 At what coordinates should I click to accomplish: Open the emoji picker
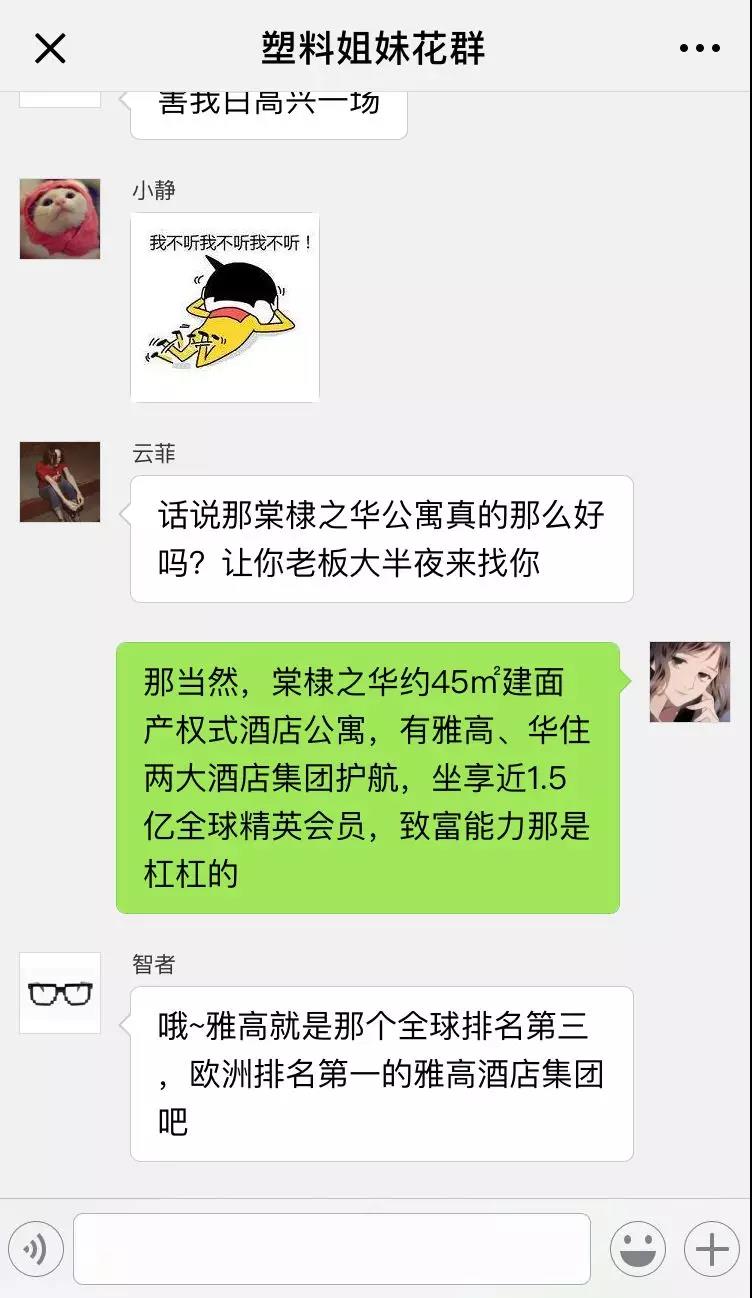pyautogui.click(x=638, y=1249)
